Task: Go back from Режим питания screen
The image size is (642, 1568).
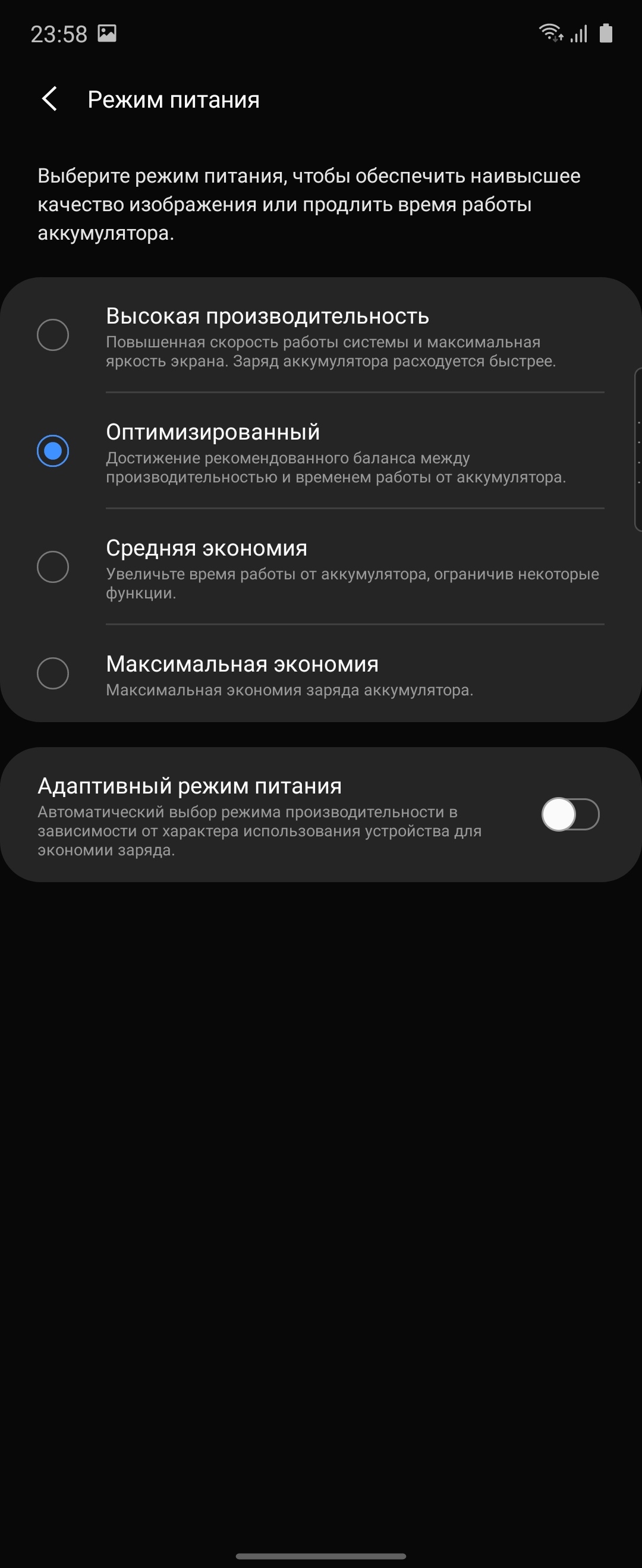Action: 49,99
